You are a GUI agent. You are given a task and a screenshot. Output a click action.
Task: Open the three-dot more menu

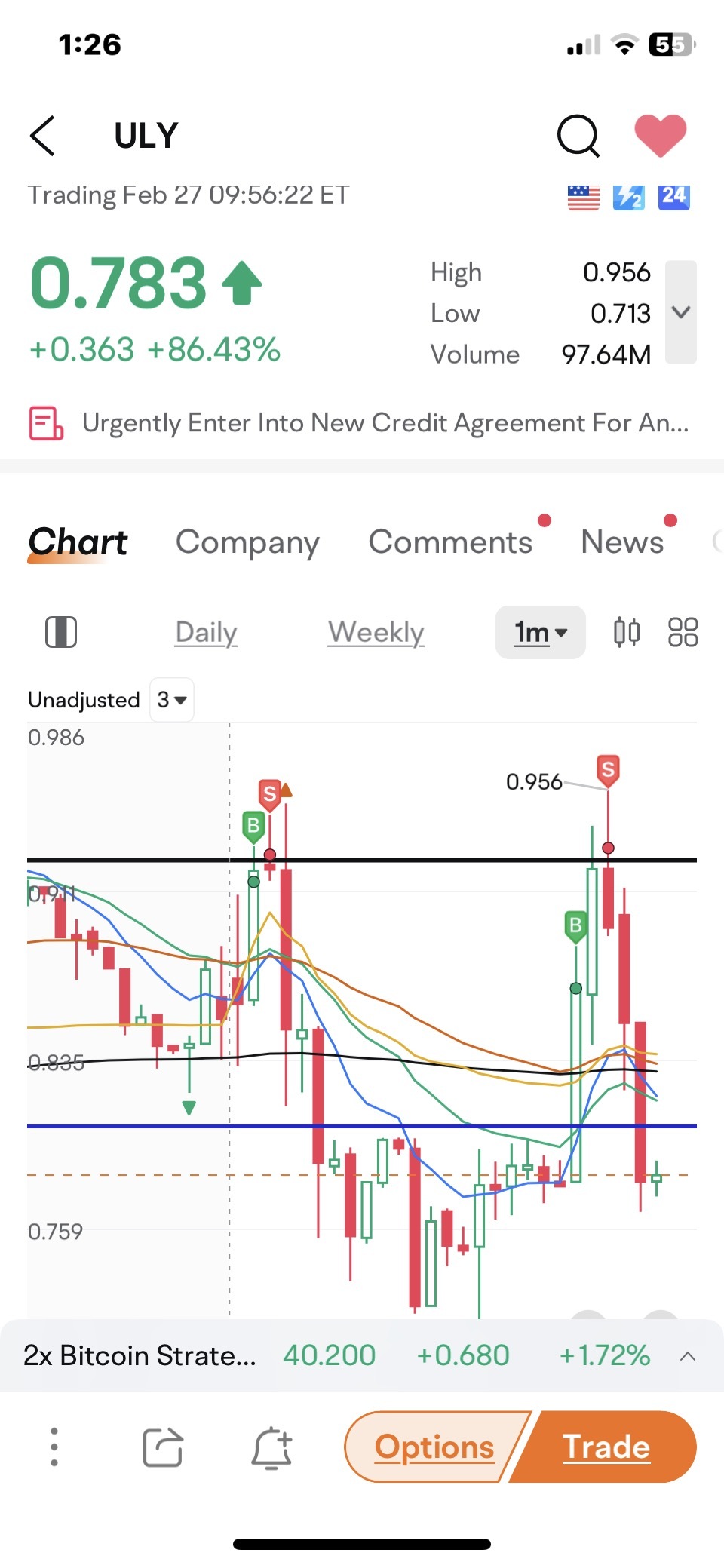click(x=54, y=1447)
